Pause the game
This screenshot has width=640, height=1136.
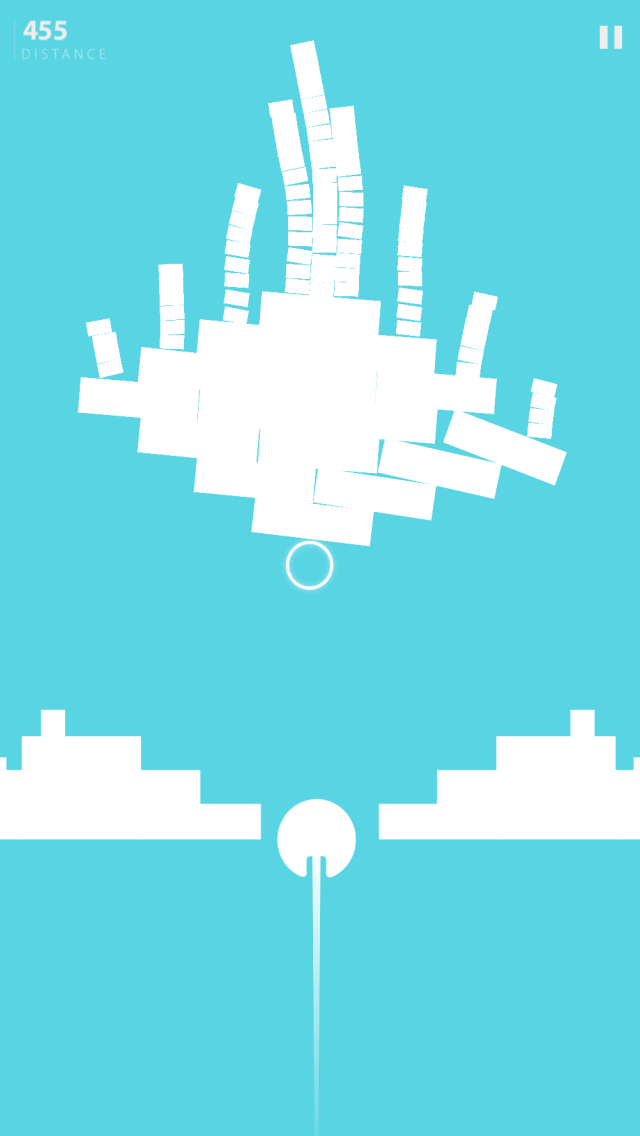(610, 37)
